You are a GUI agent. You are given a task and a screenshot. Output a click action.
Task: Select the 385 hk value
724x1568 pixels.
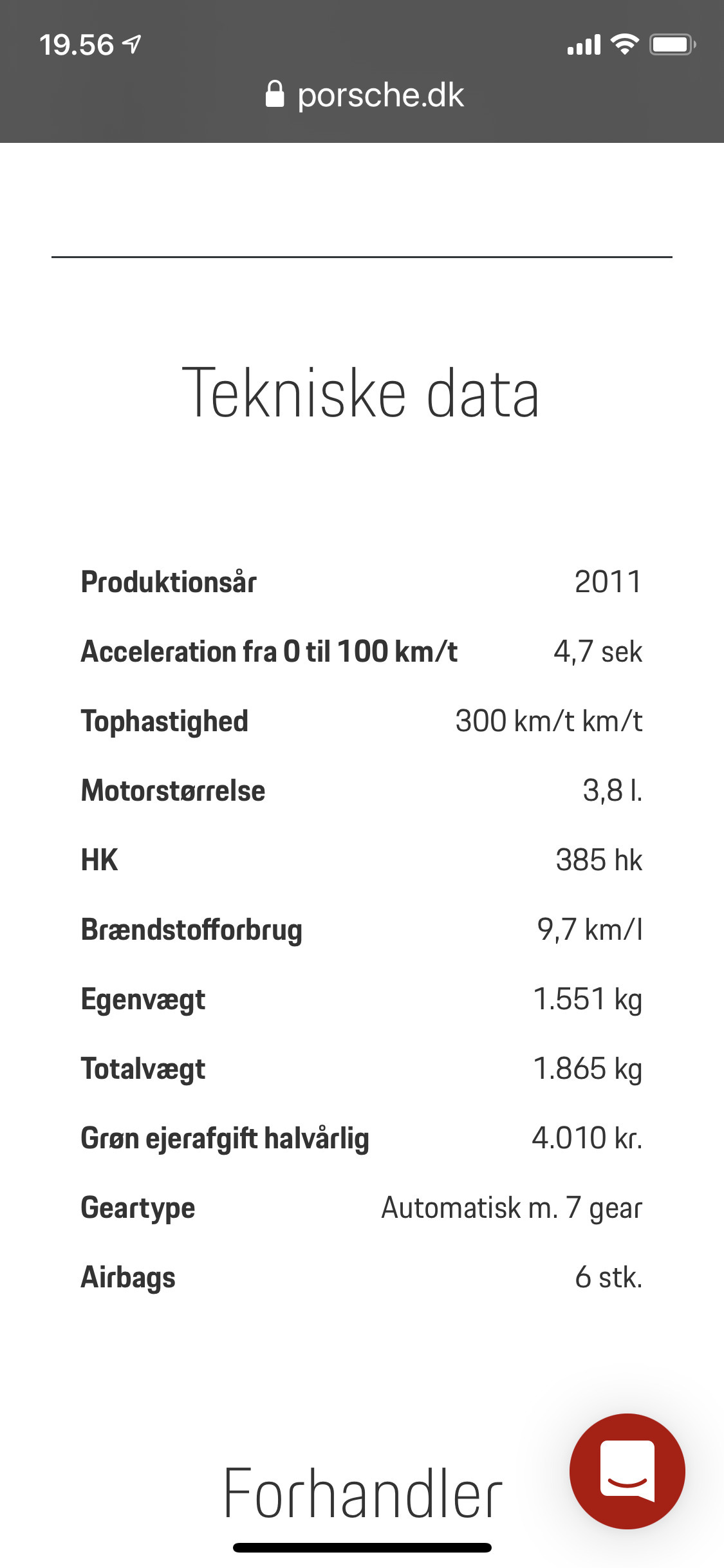(598, 859)
